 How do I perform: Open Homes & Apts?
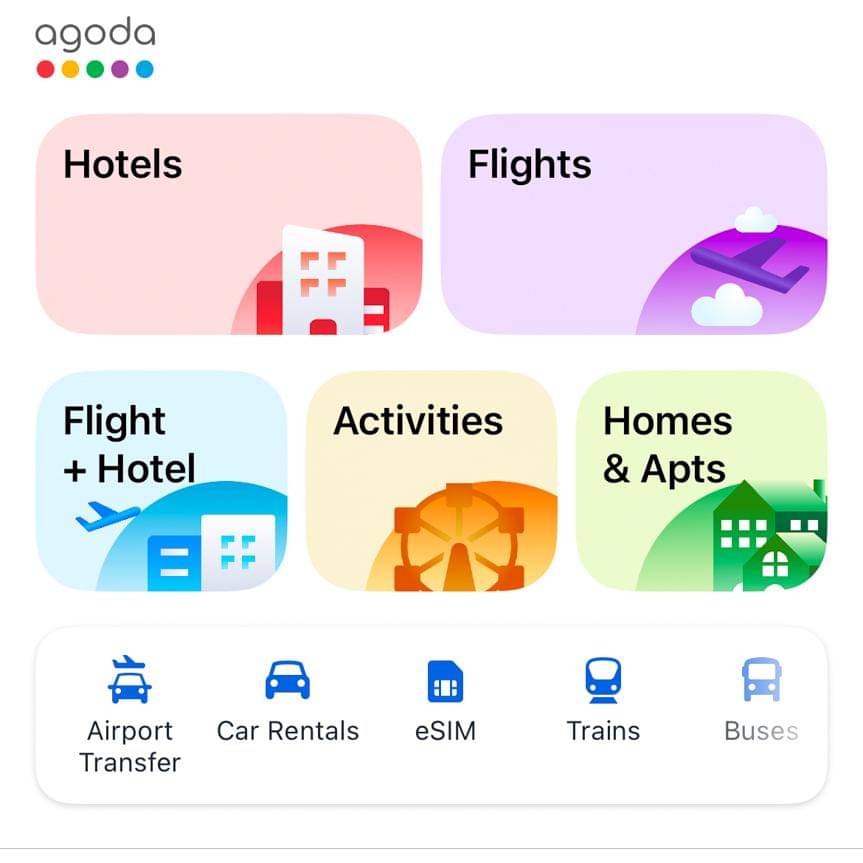(x=701, y=480)
